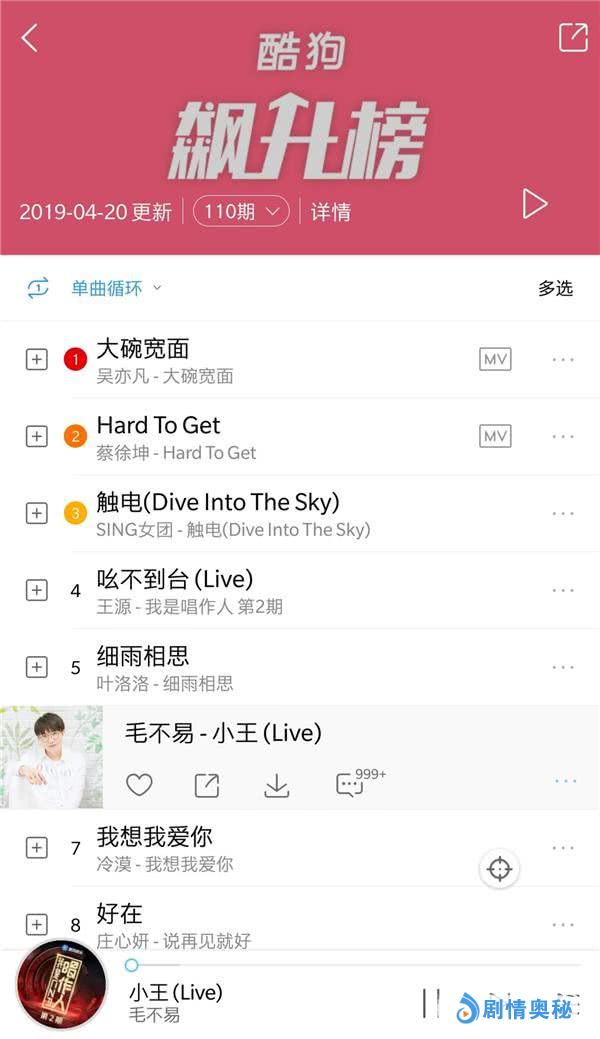Add 触电(Dive Into The Sky) to queue
Image resolution: width=600 pixels, height=1039 pixels.
[x=37, y=513]
